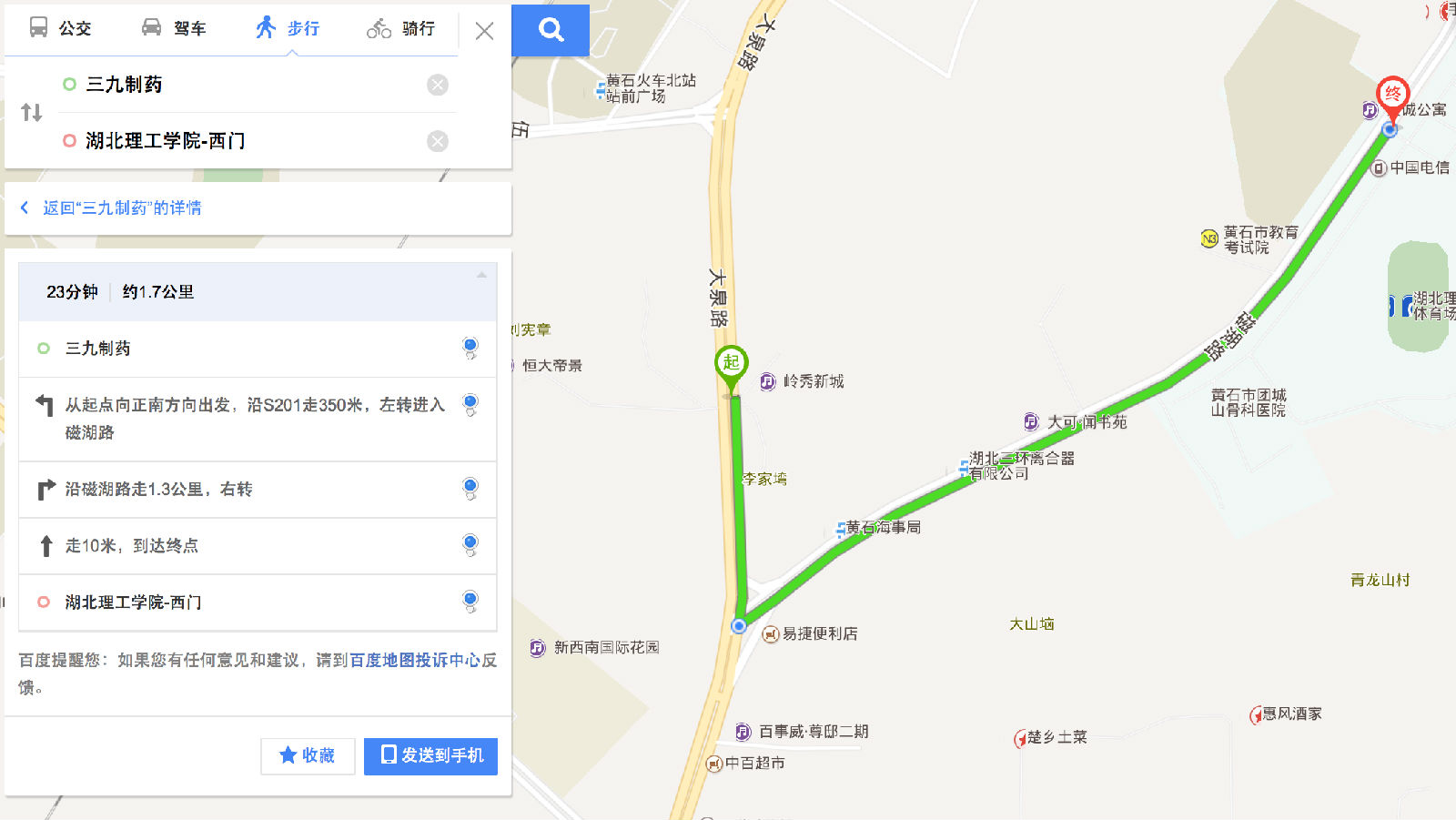The height and width of the screenshot is (820, 1456).
Task: Tap the blue search button
Action: 551,30
